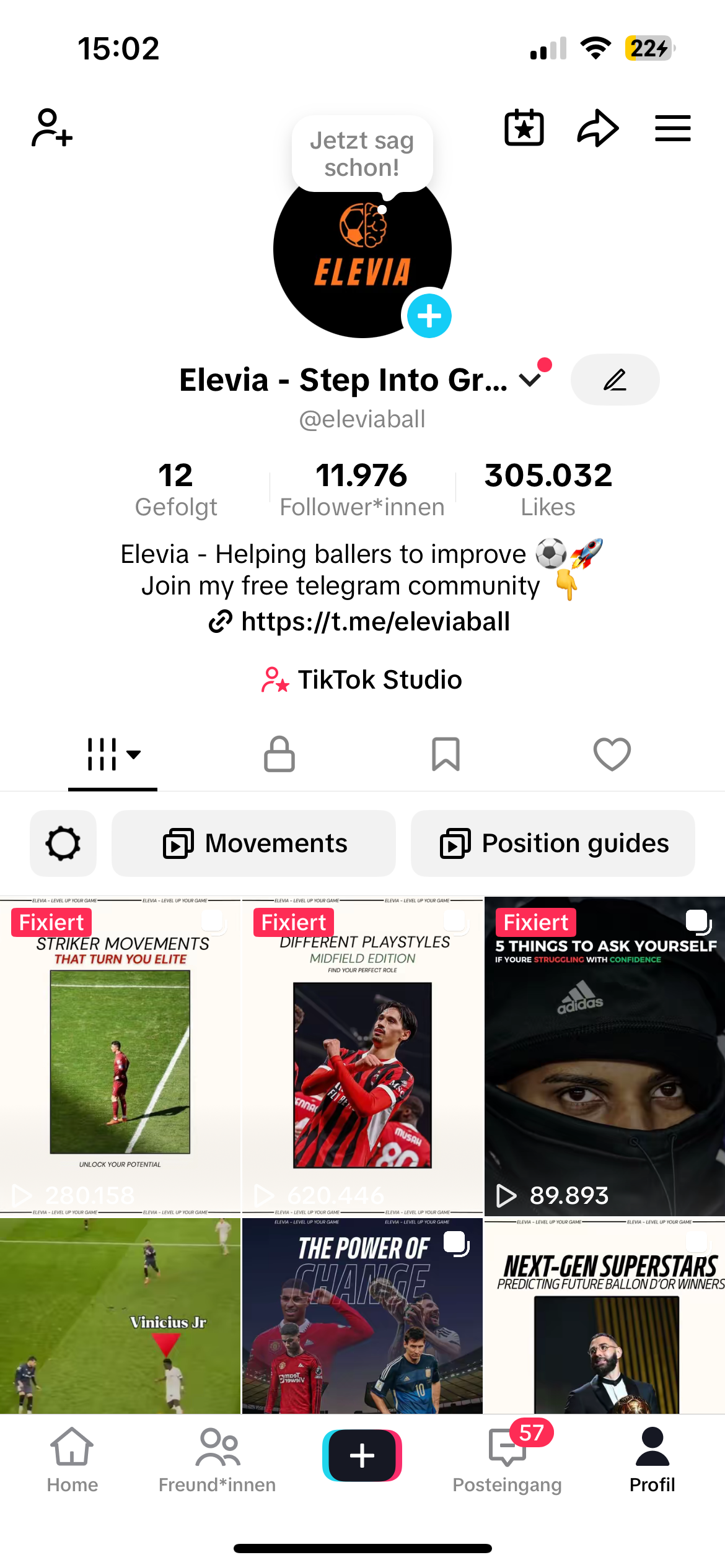
Task: Switch to the saved bookmarks tab
Action: coord(446,754)
